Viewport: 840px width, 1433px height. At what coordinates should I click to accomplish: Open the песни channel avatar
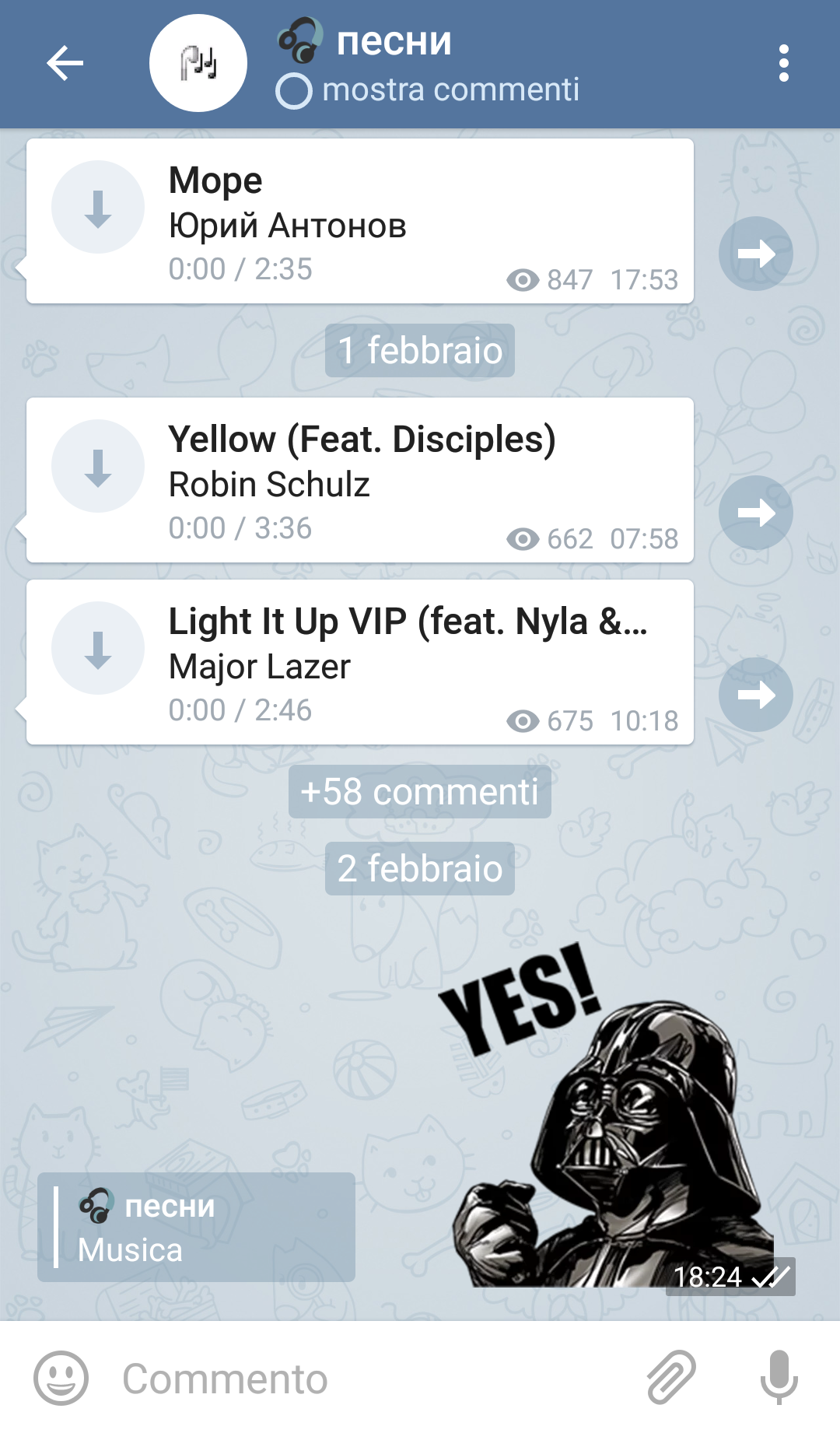198,63
